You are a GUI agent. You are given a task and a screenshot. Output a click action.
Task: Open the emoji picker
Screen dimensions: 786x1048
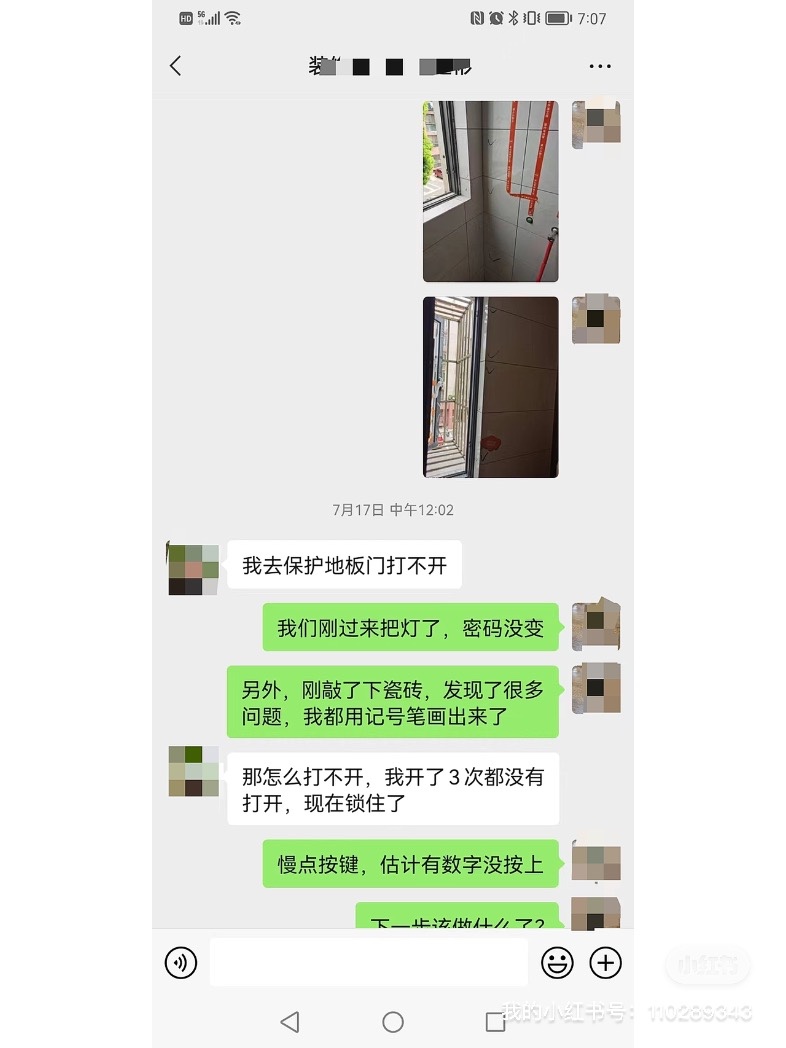click(557, 963)
